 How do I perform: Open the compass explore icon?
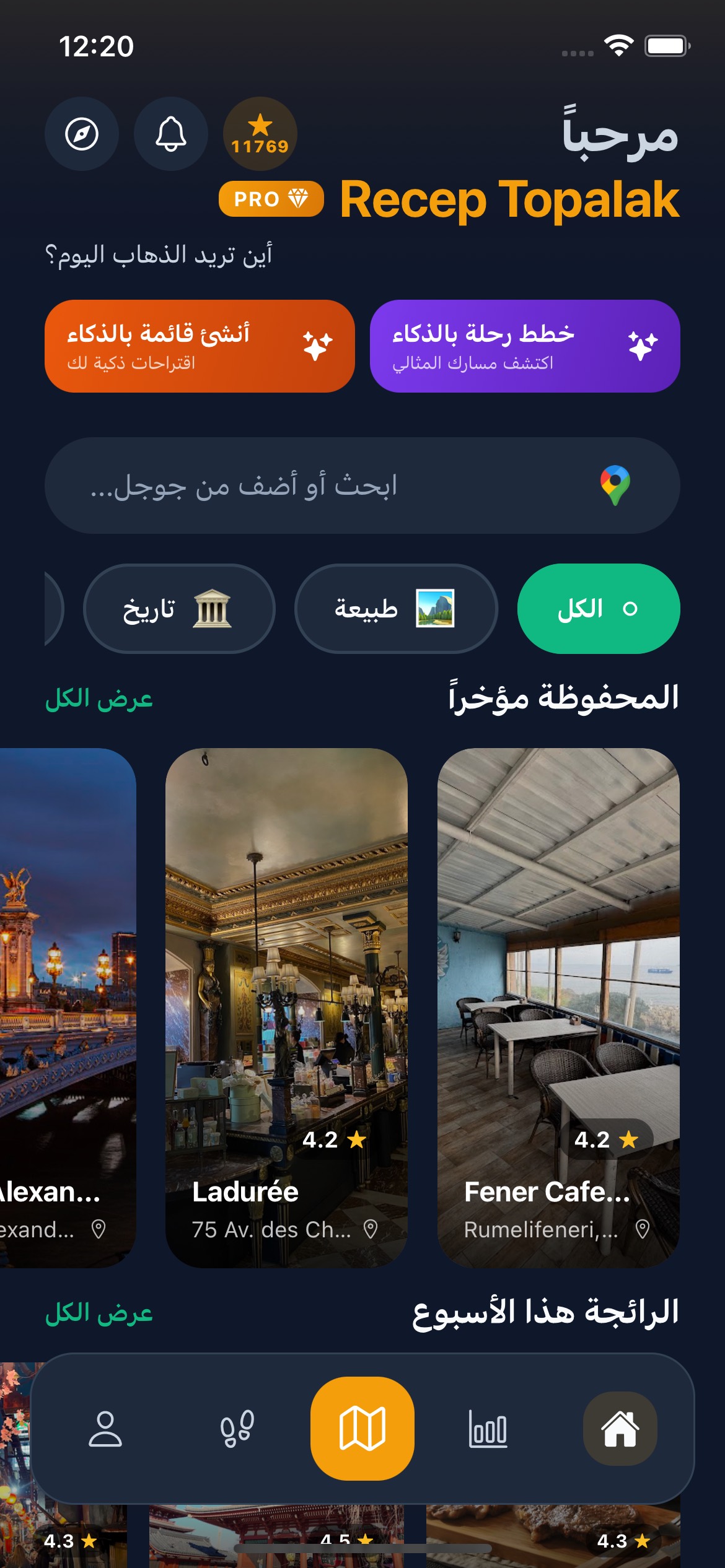coord(82,134)
